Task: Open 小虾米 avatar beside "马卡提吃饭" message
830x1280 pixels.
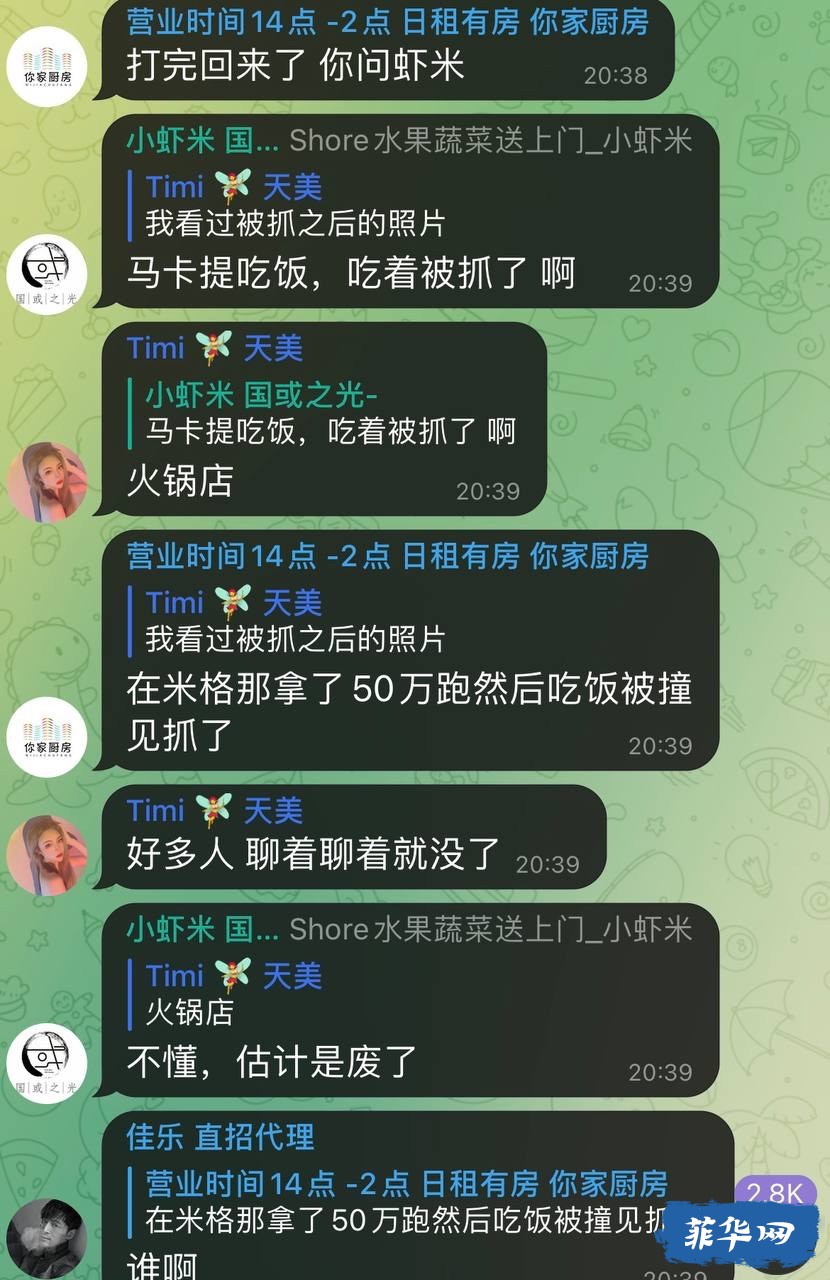Action: [47, 274]
